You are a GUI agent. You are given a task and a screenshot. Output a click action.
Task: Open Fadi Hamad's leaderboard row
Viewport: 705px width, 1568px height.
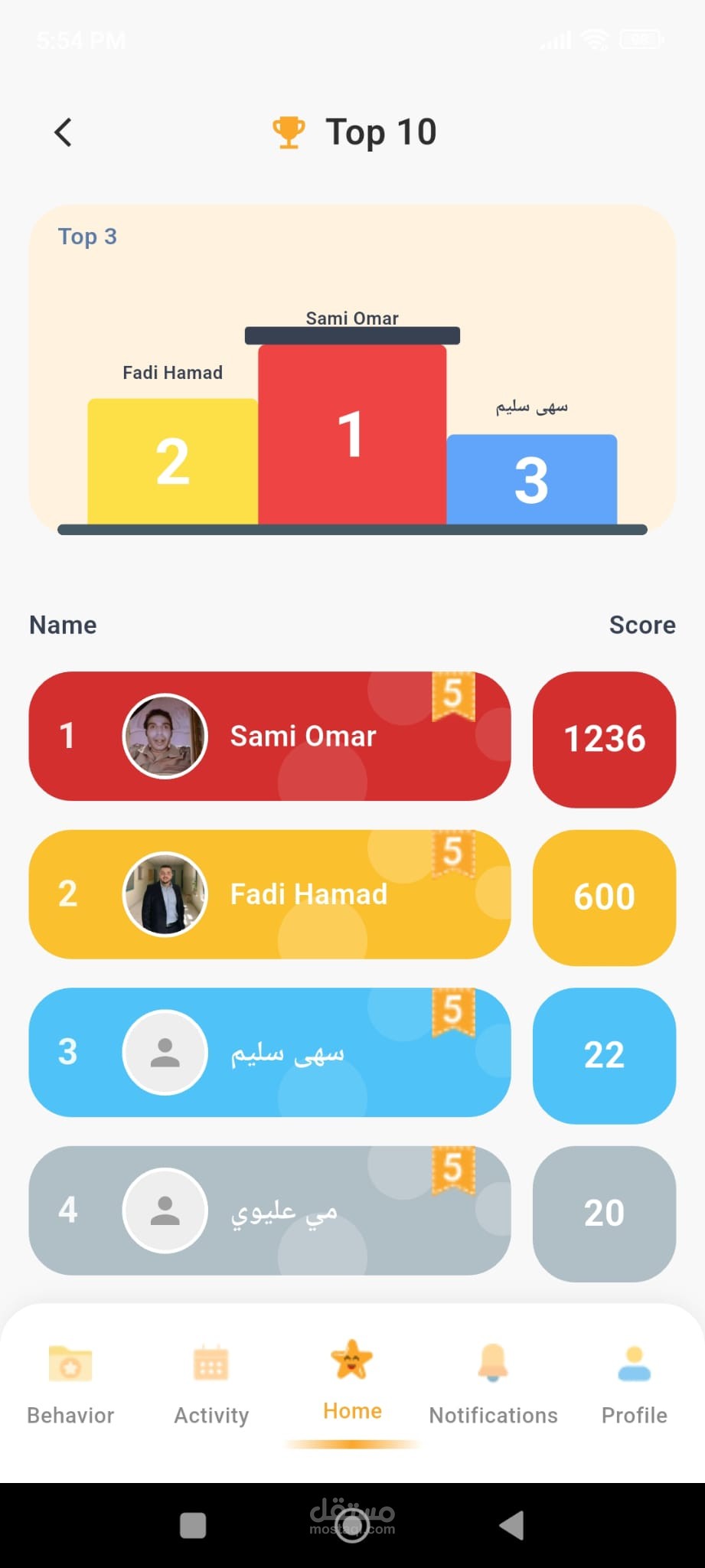click(x=269, y=894)
